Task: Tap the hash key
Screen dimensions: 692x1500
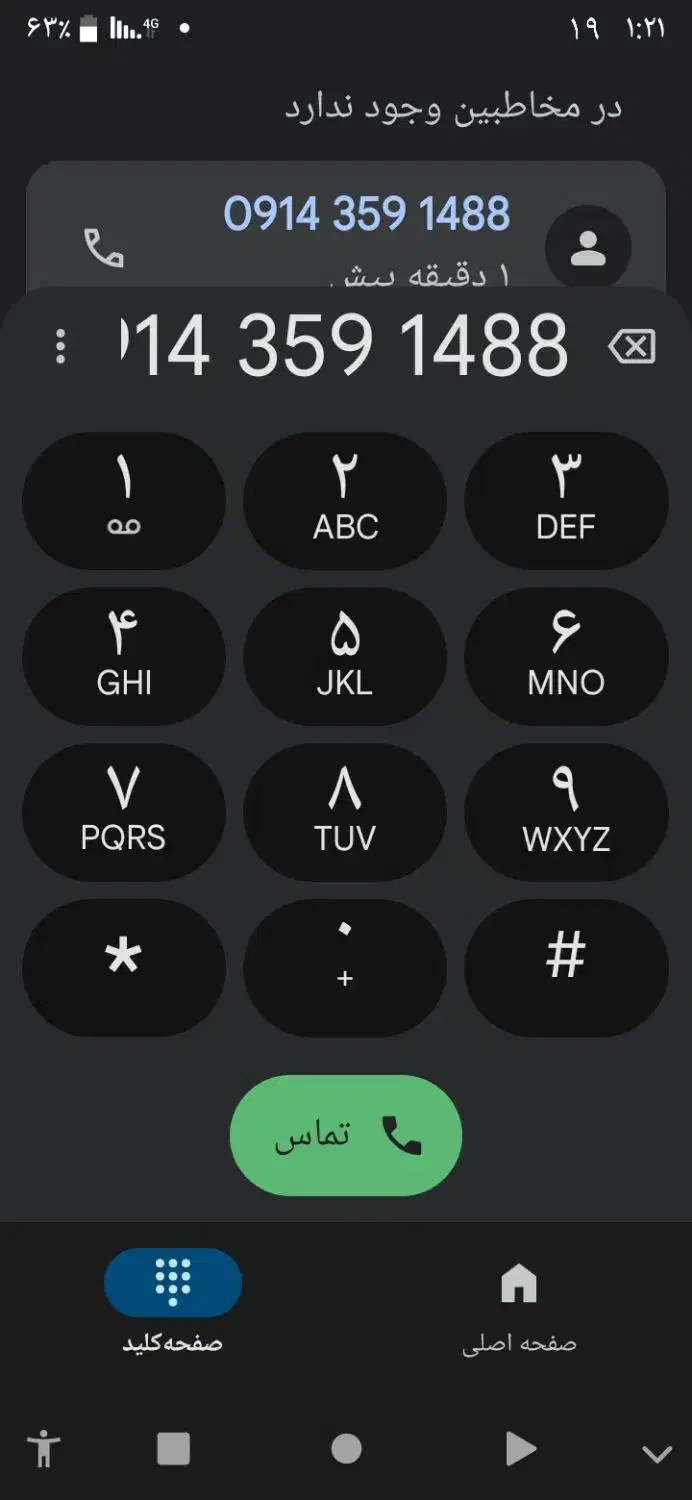Action: click(566, 967)
